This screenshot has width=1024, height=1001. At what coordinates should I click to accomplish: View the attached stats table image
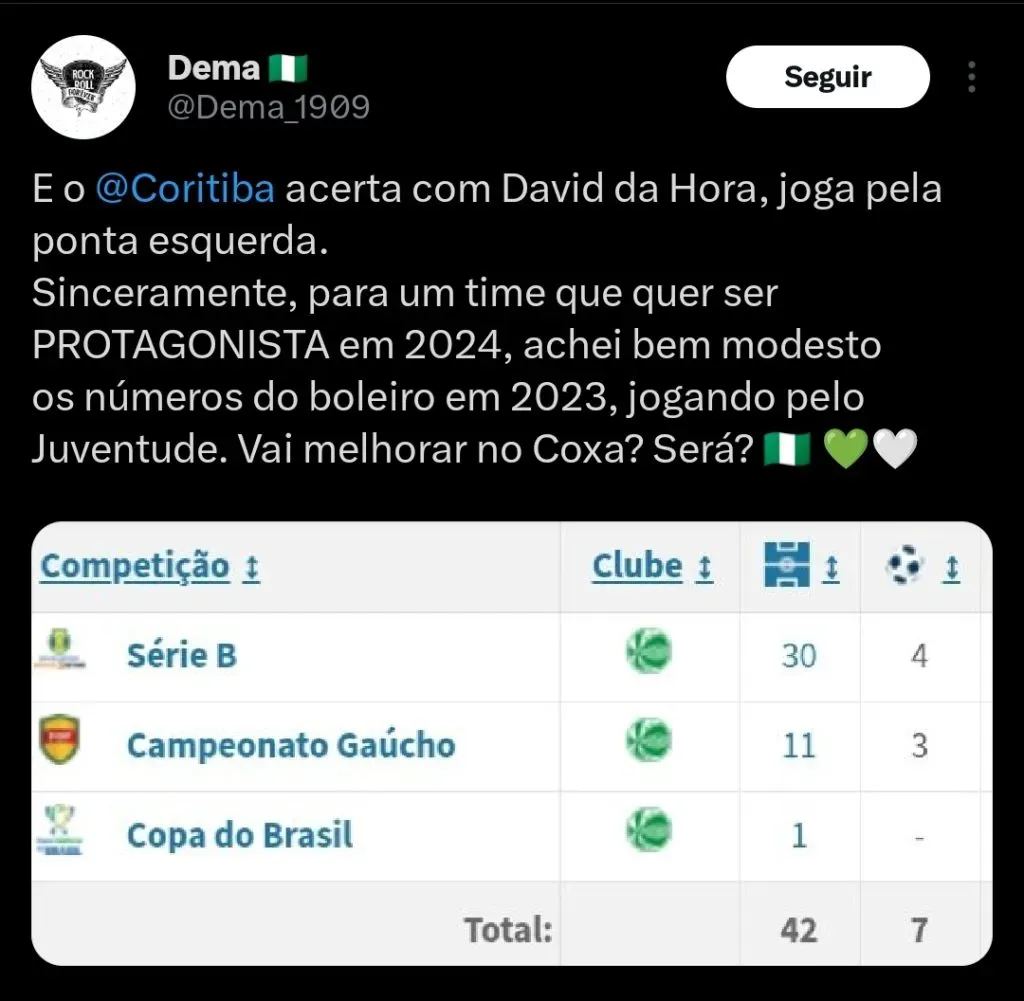pyautogui.click(x=511, y=743)
